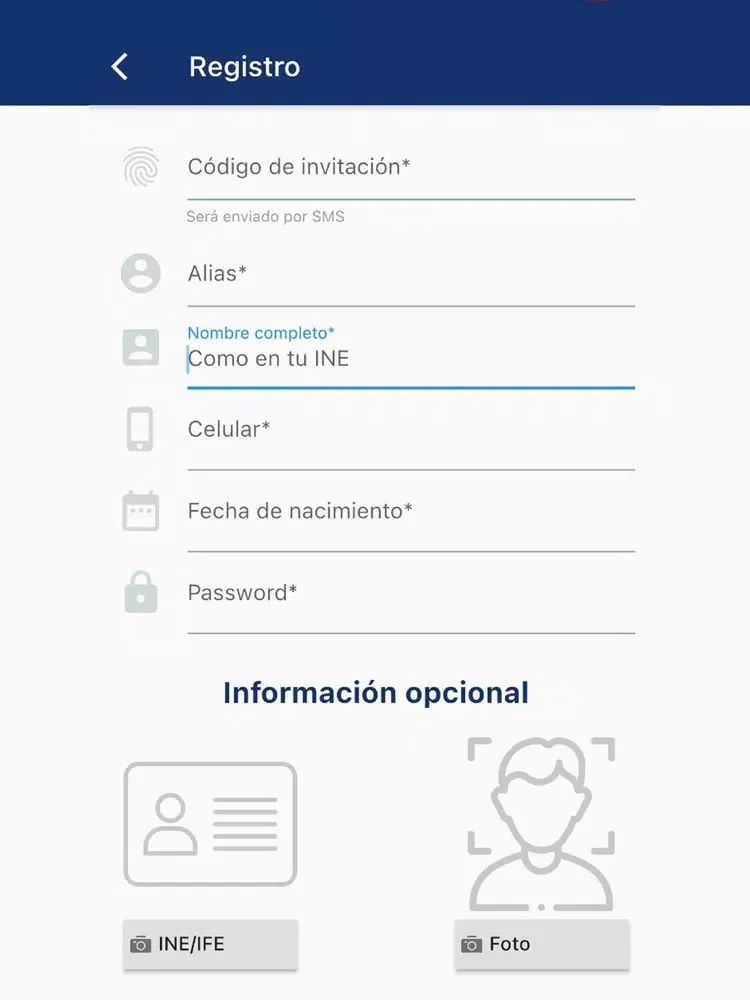Go back from the Registro screen
750x1000 pixels.
click(120, 67)
